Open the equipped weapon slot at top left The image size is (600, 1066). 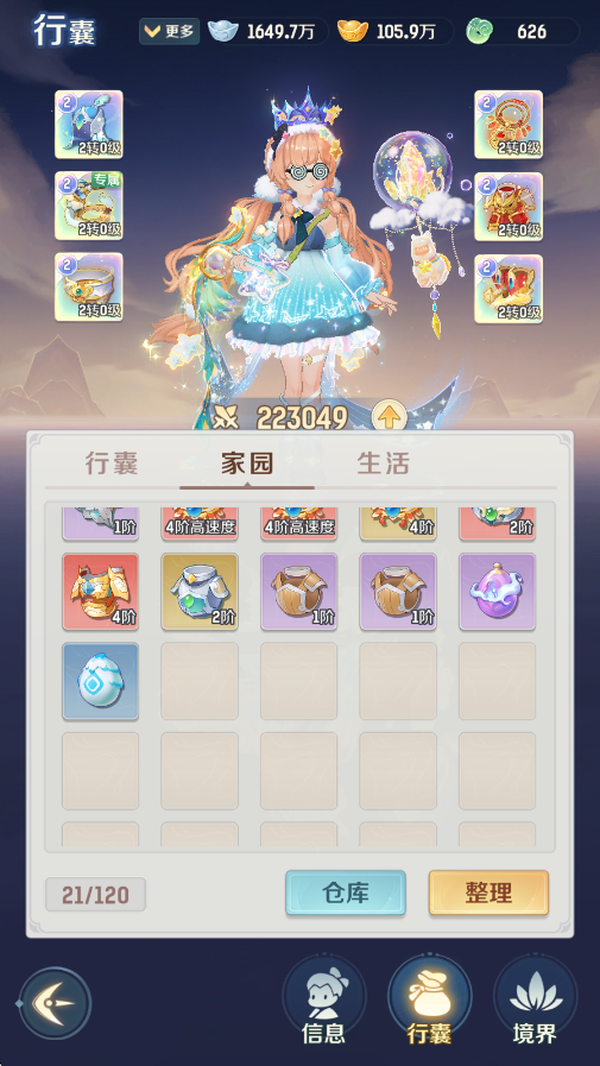pos(89,125)
